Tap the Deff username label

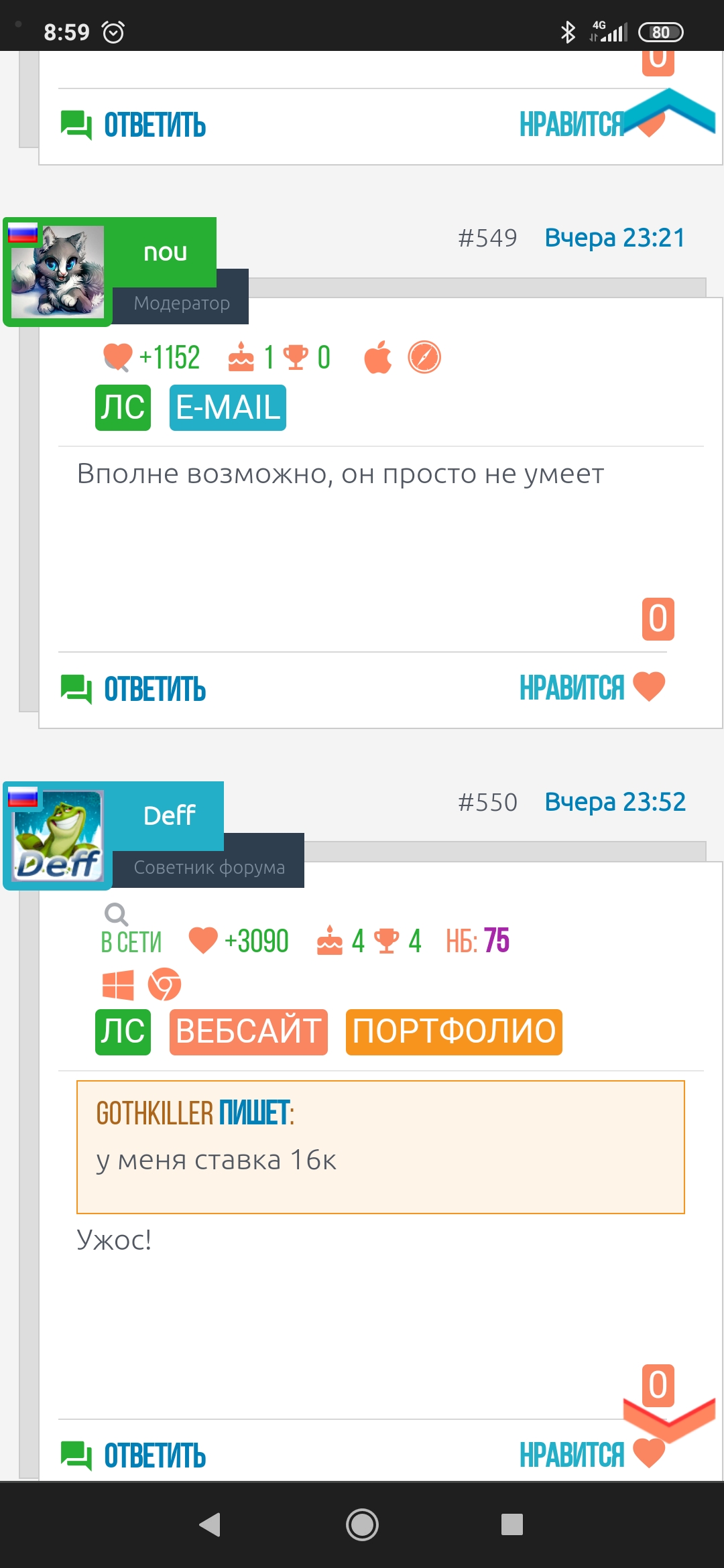[x=169, y=815]
